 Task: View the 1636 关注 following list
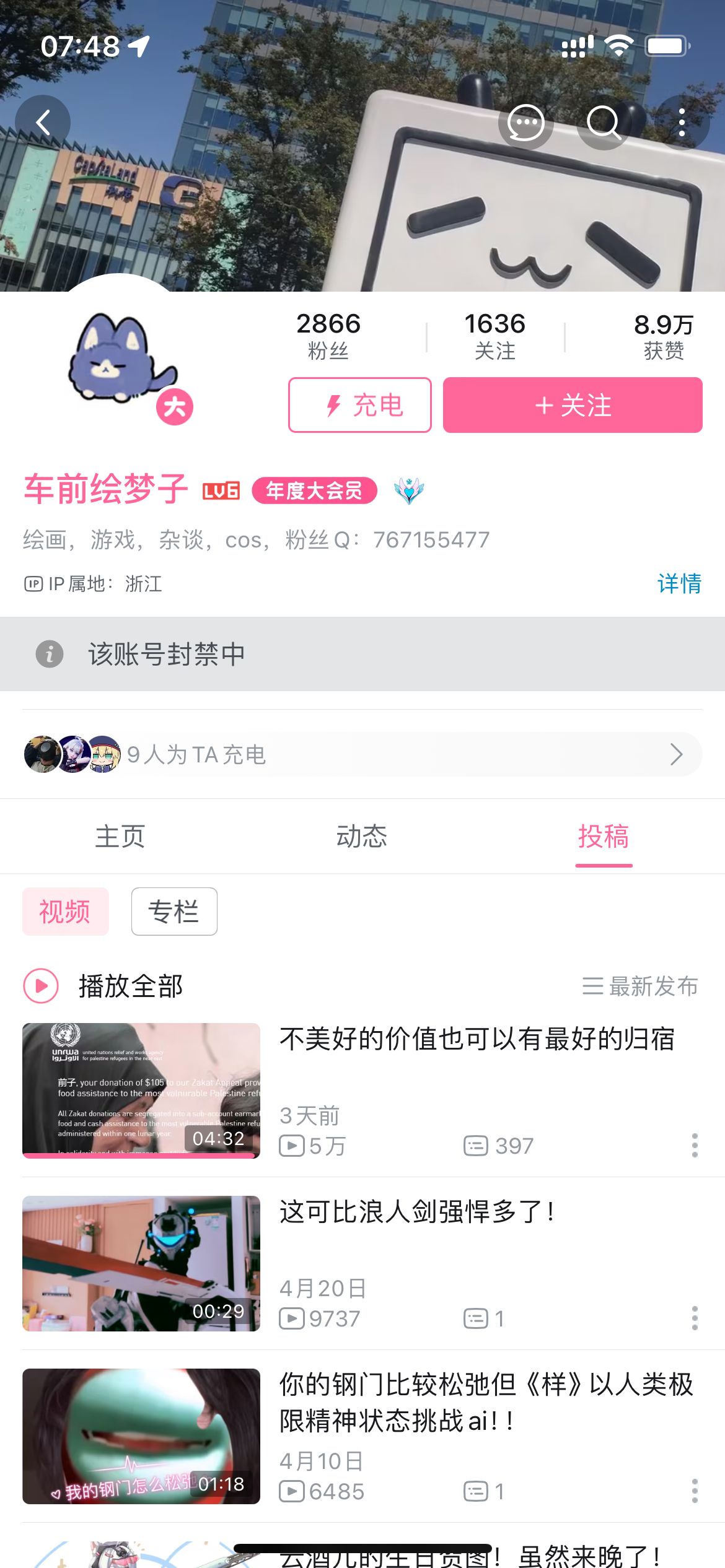point(495,336)
